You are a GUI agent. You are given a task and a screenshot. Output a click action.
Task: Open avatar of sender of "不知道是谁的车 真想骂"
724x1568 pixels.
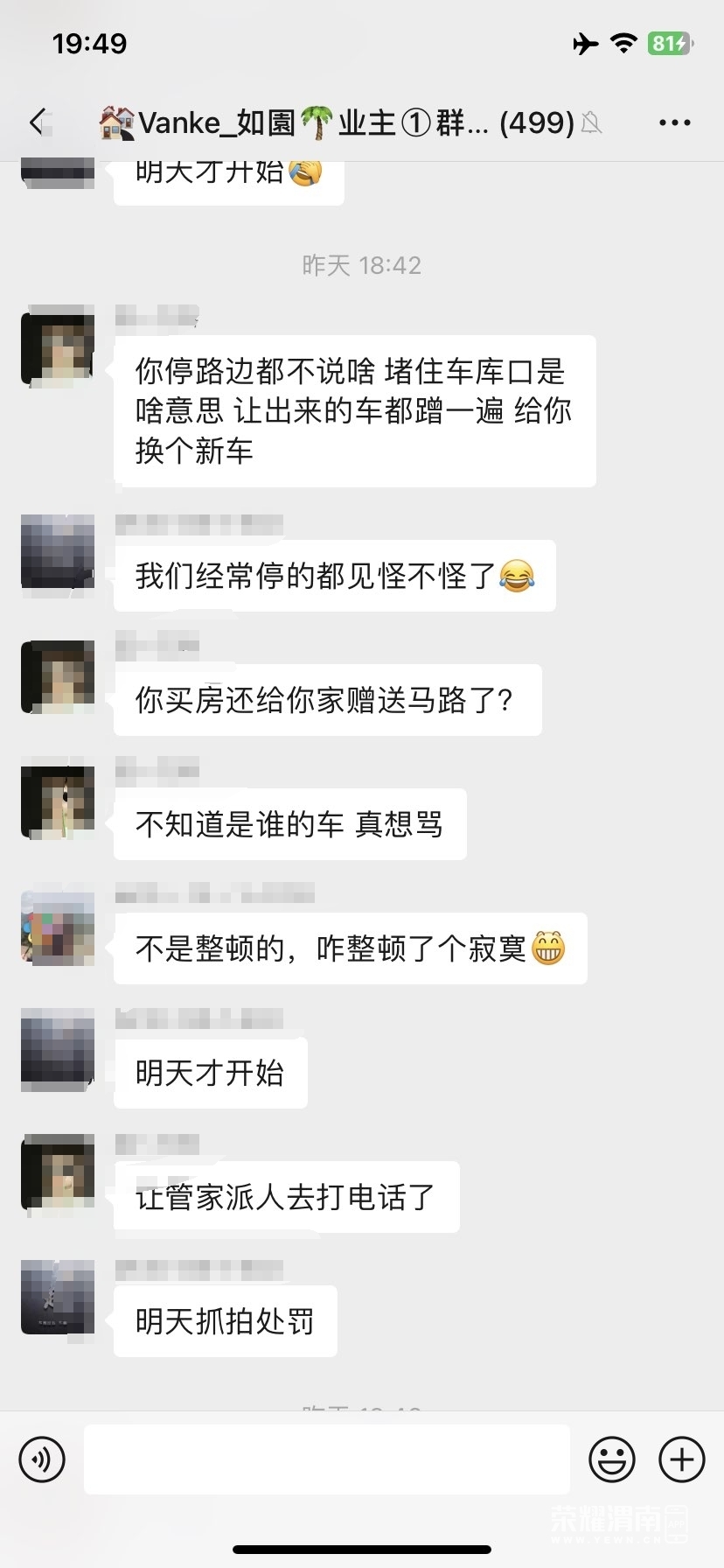point(58,802)
